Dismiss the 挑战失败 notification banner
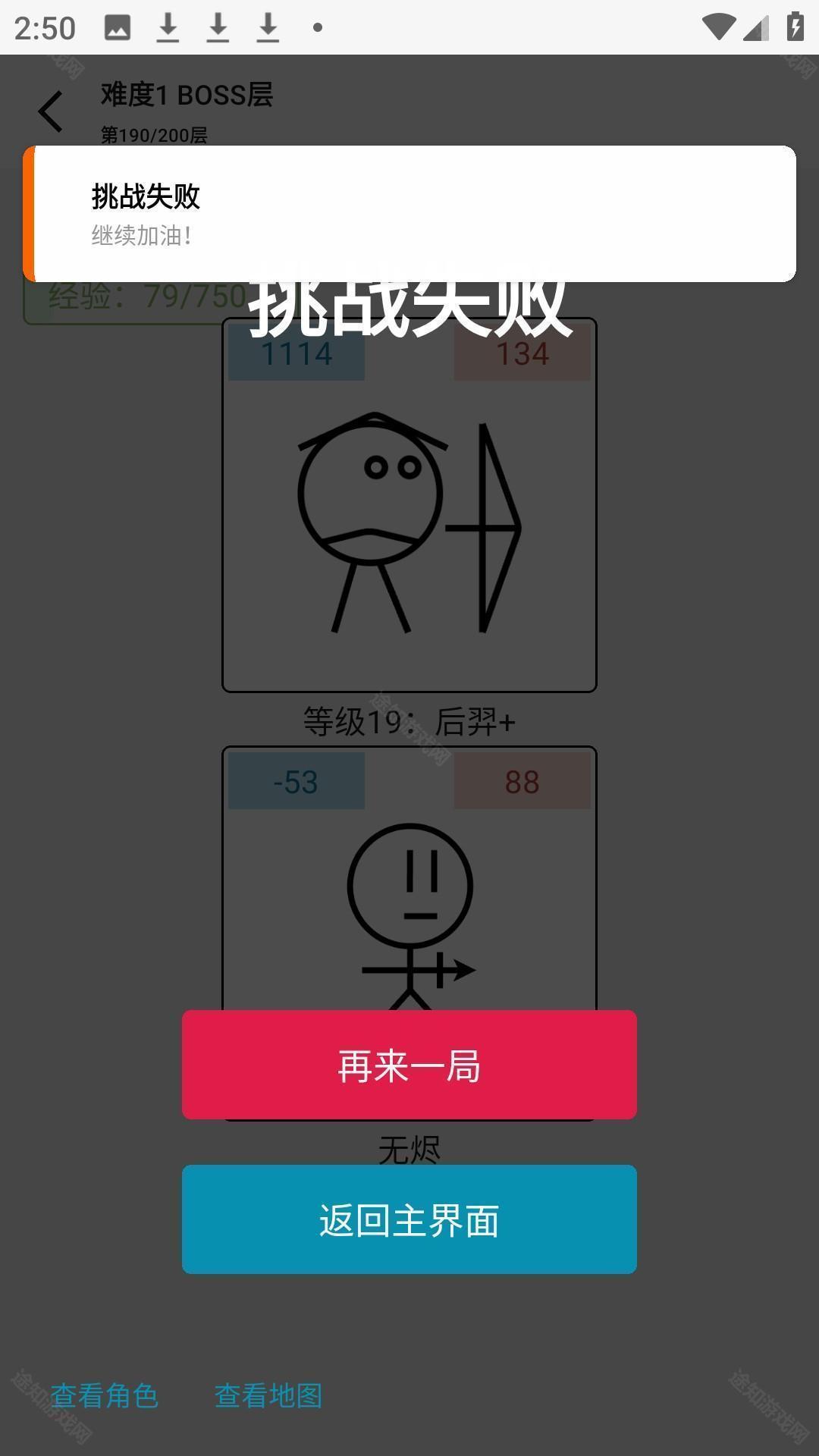The image size is (819, 1456). (409, 214)
